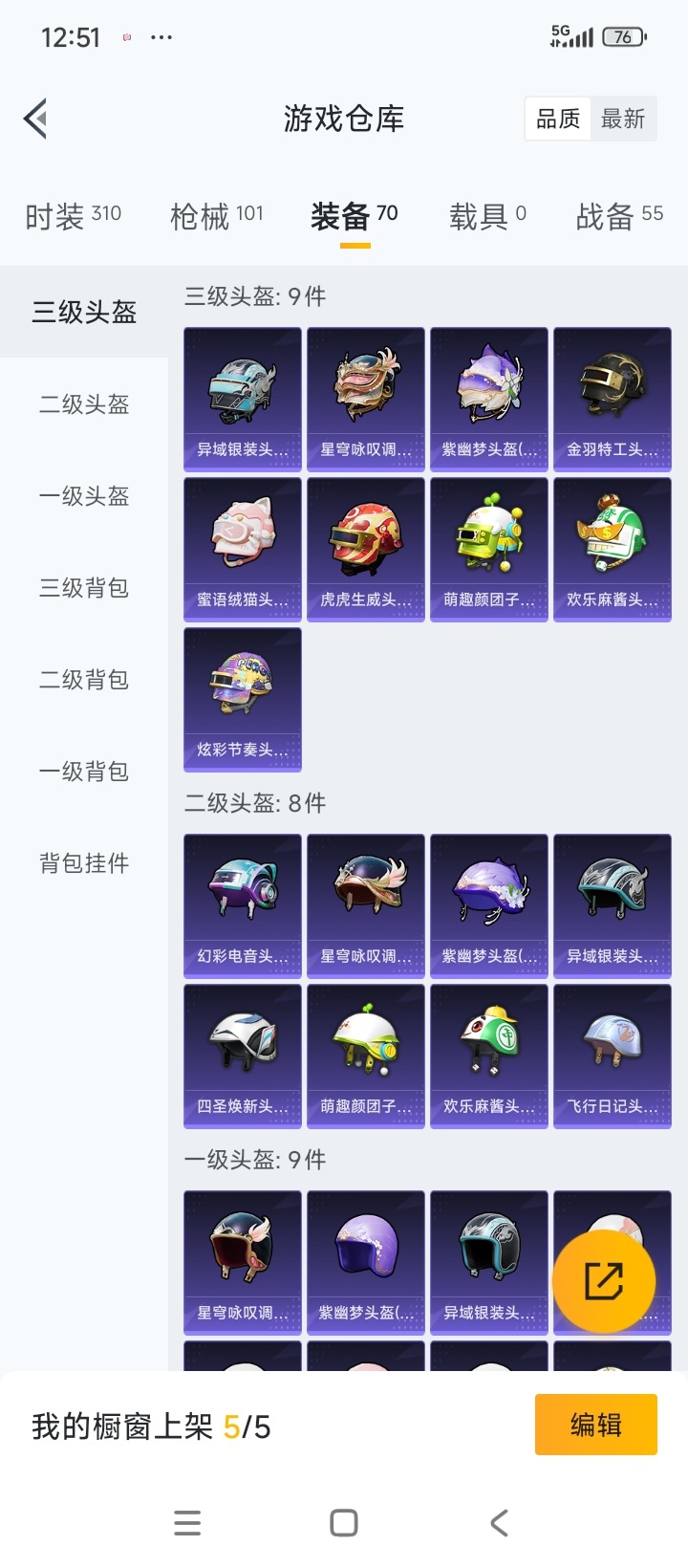688x1568 pixels.
Task: Open the 虎虎生威 helmet item
Action: [x=366, y=549]
